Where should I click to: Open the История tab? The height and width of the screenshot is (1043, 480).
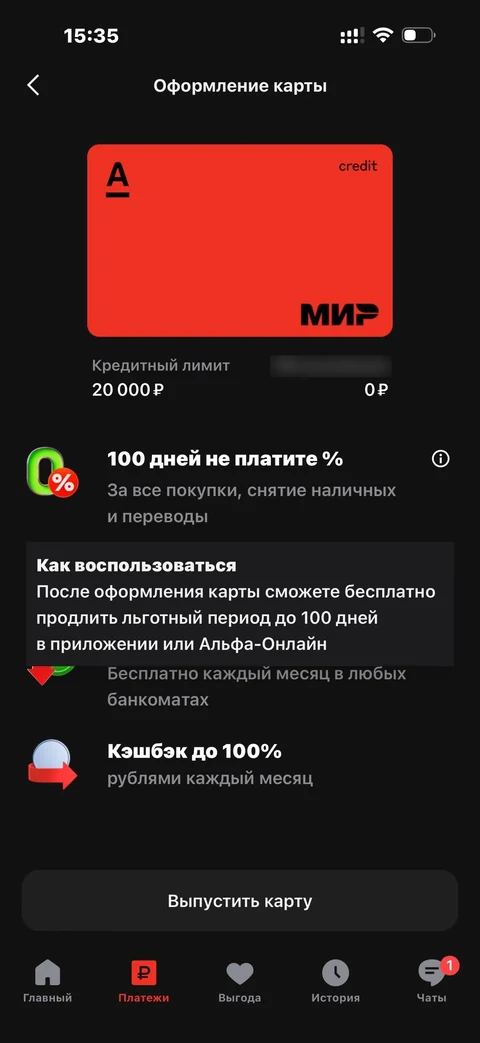coord(336,982)
